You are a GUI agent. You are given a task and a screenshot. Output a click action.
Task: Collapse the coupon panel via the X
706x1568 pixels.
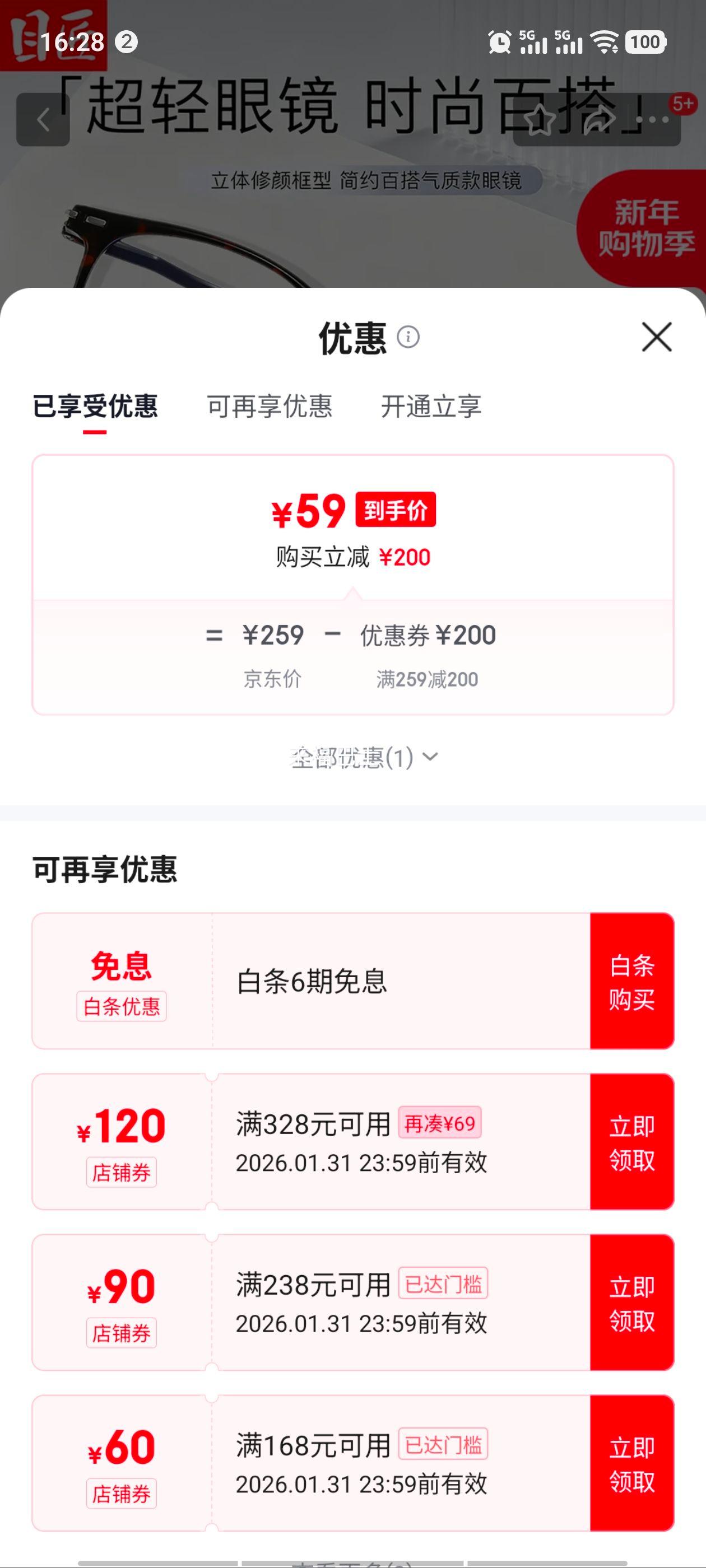[657, 338]
